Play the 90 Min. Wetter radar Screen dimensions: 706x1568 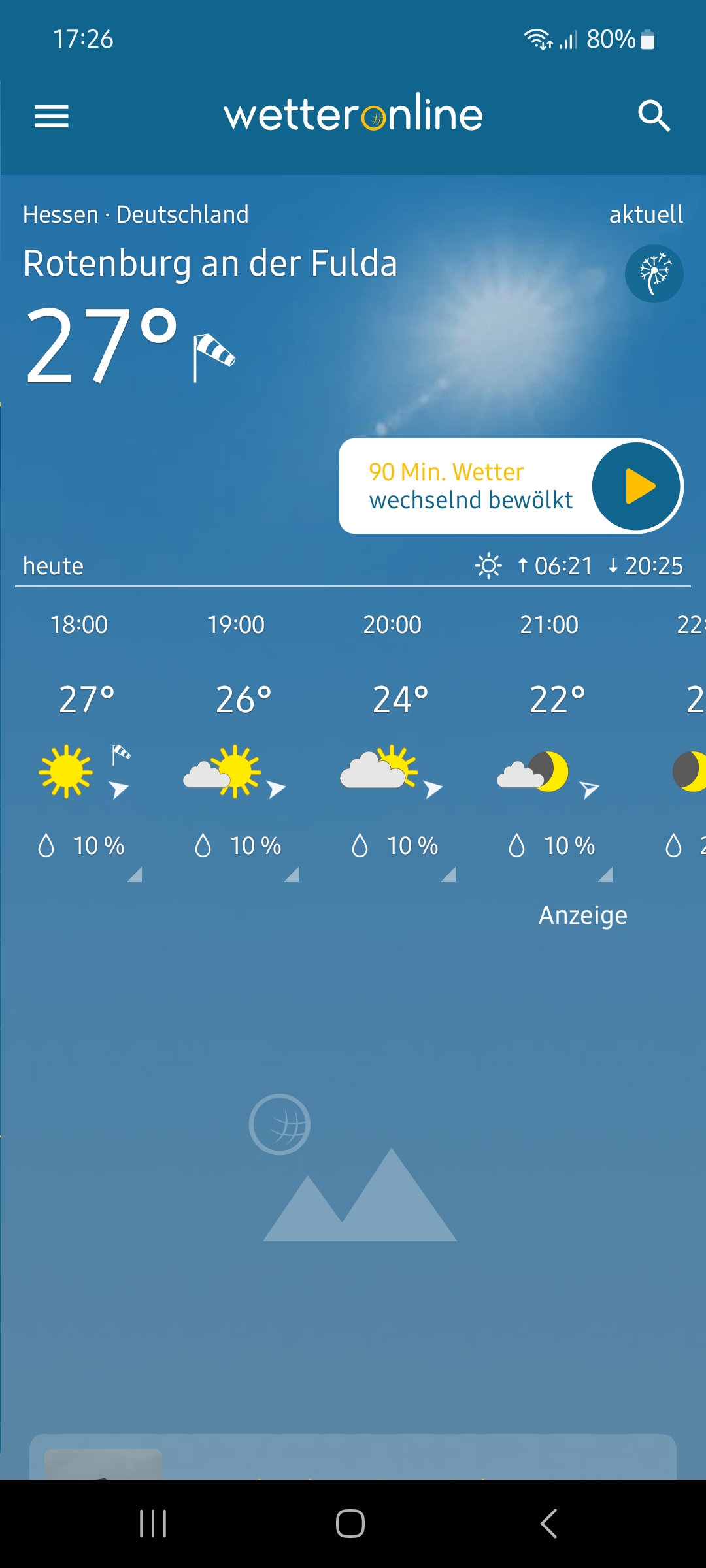[636, 486]
